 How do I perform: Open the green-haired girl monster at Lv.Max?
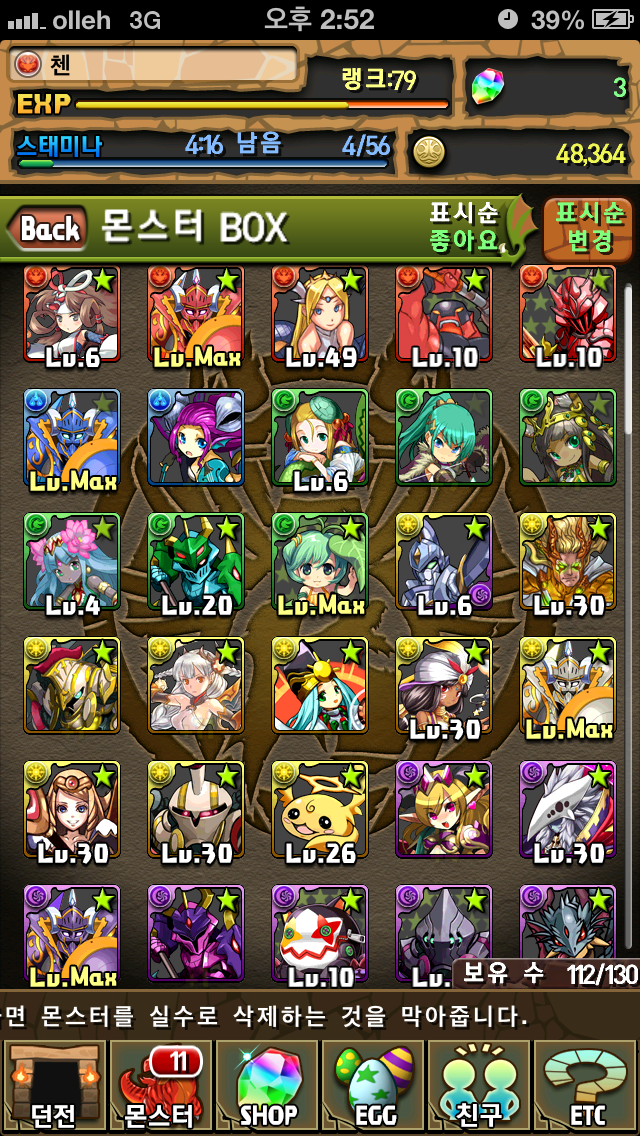pos(320,564)
